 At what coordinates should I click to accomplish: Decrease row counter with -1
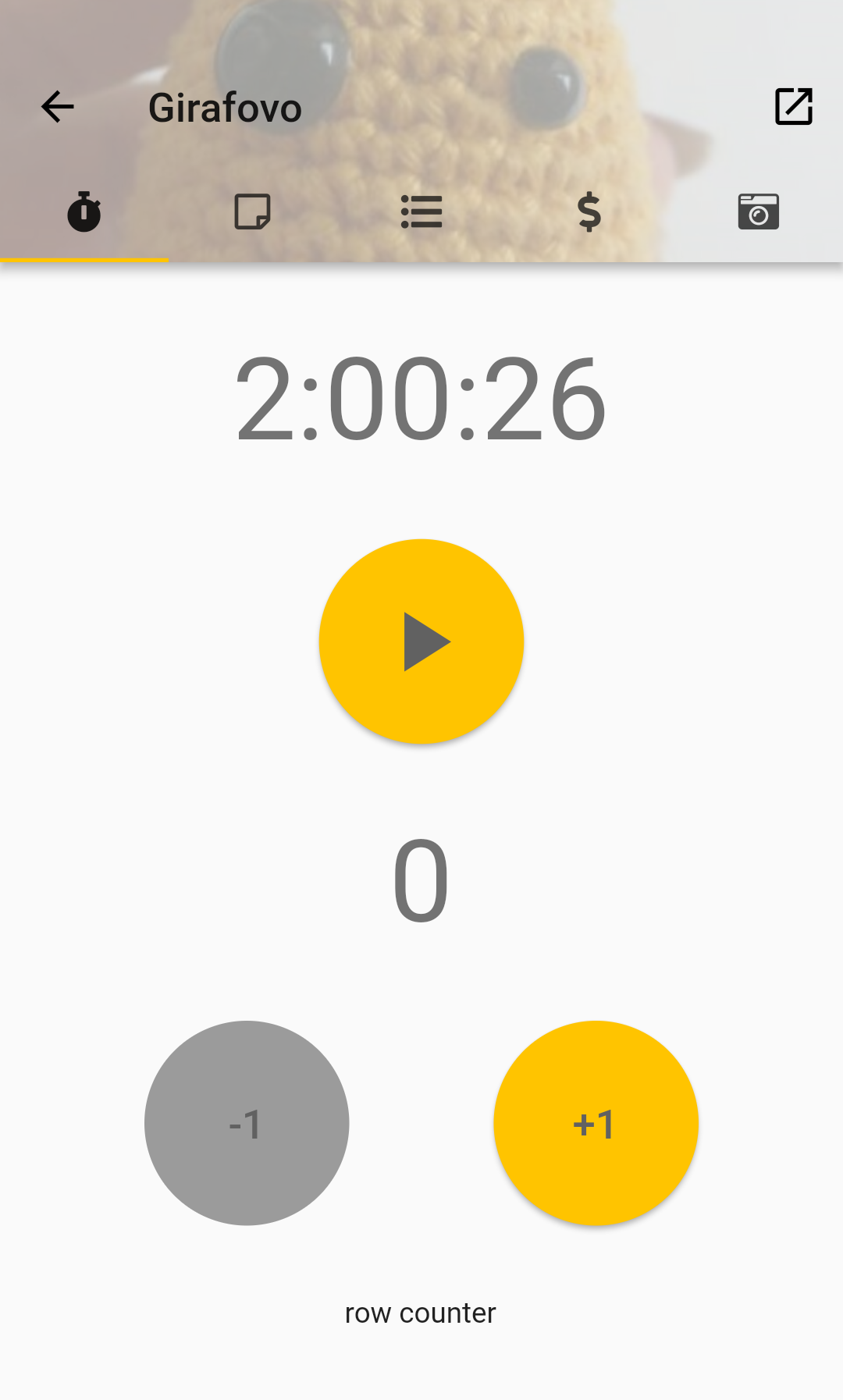[247, 1123]
